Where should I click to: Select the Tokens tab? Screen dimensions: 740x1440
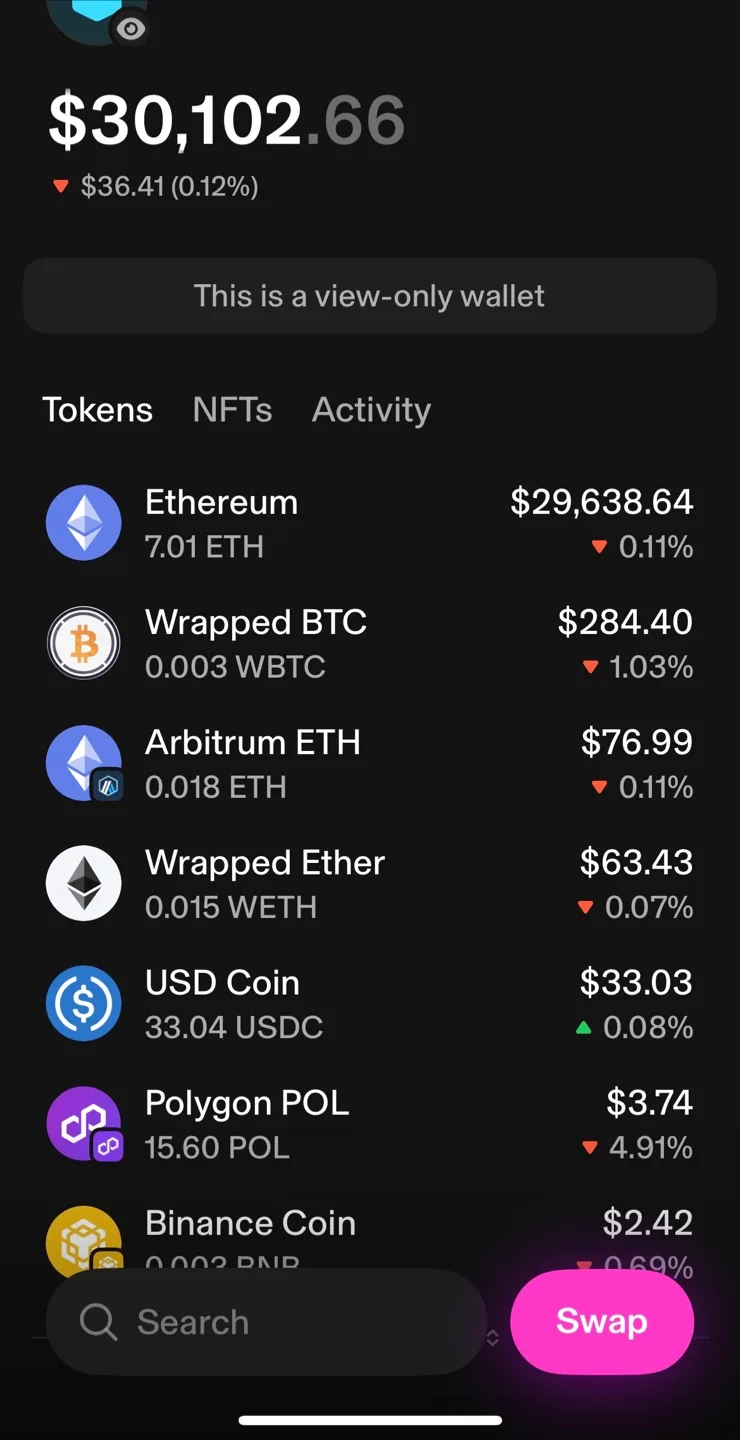(97, 409)
